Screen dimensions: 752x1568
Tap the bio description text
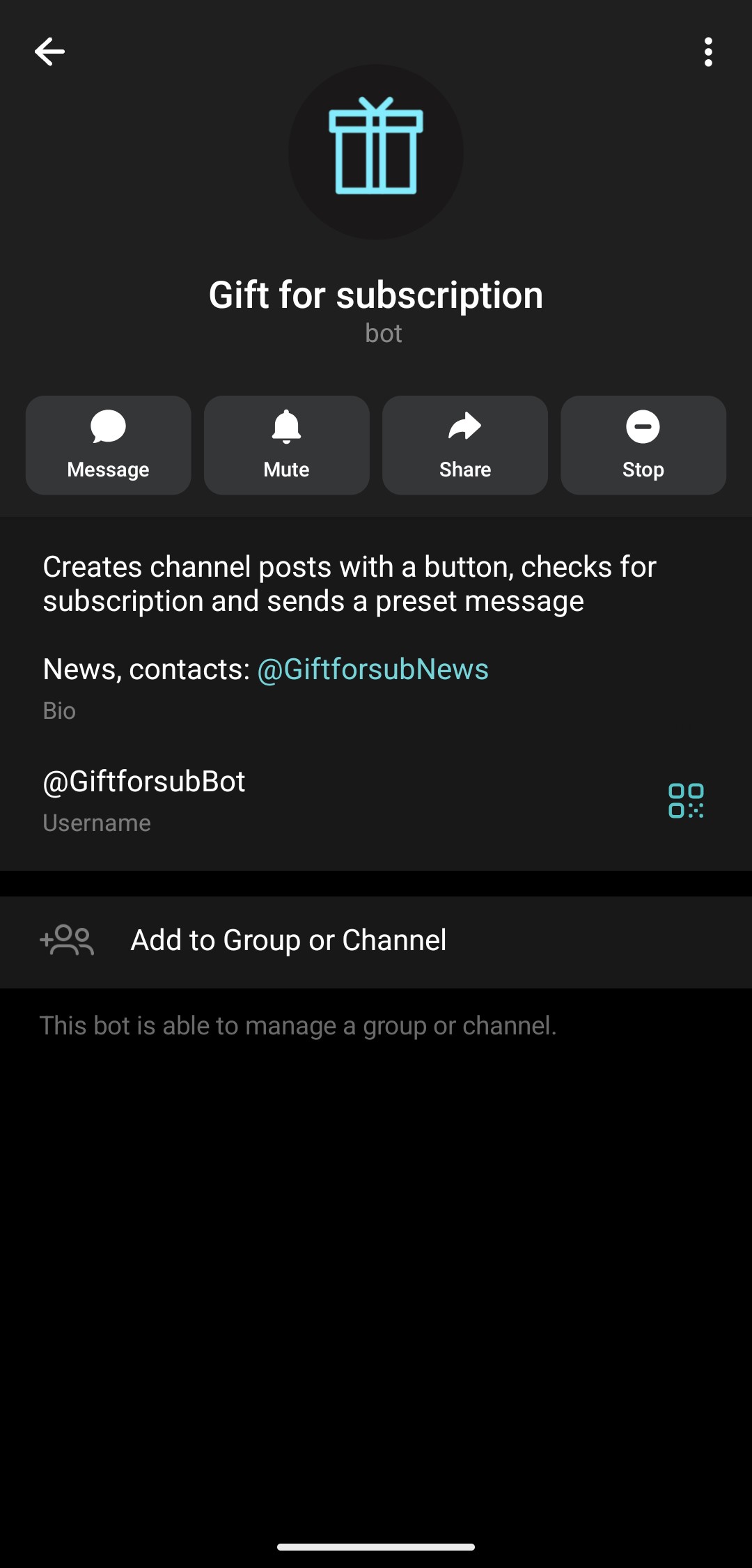click(x=348, y=583)
